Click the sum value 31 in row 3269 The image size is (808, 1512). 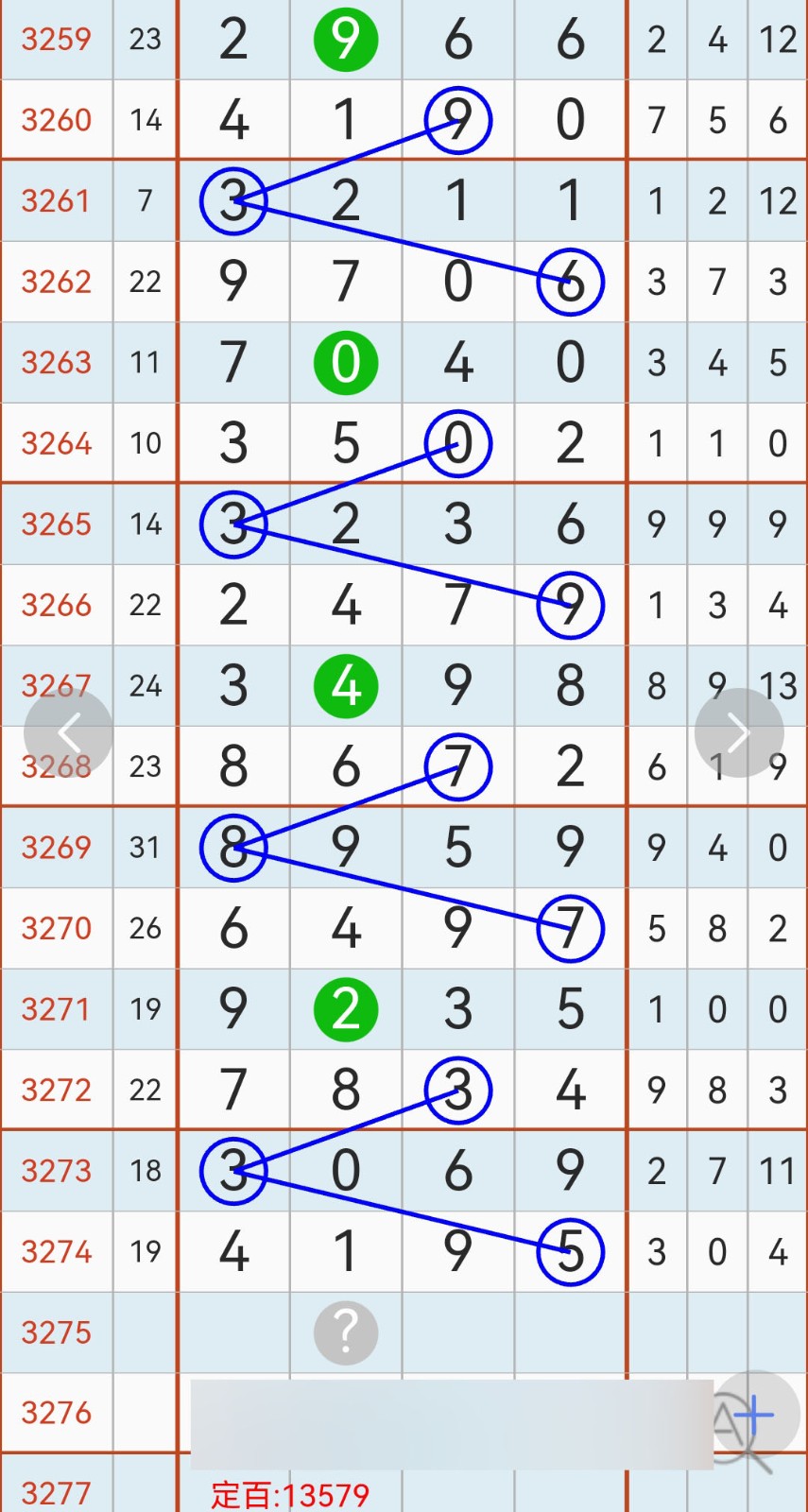pos(145,848)
